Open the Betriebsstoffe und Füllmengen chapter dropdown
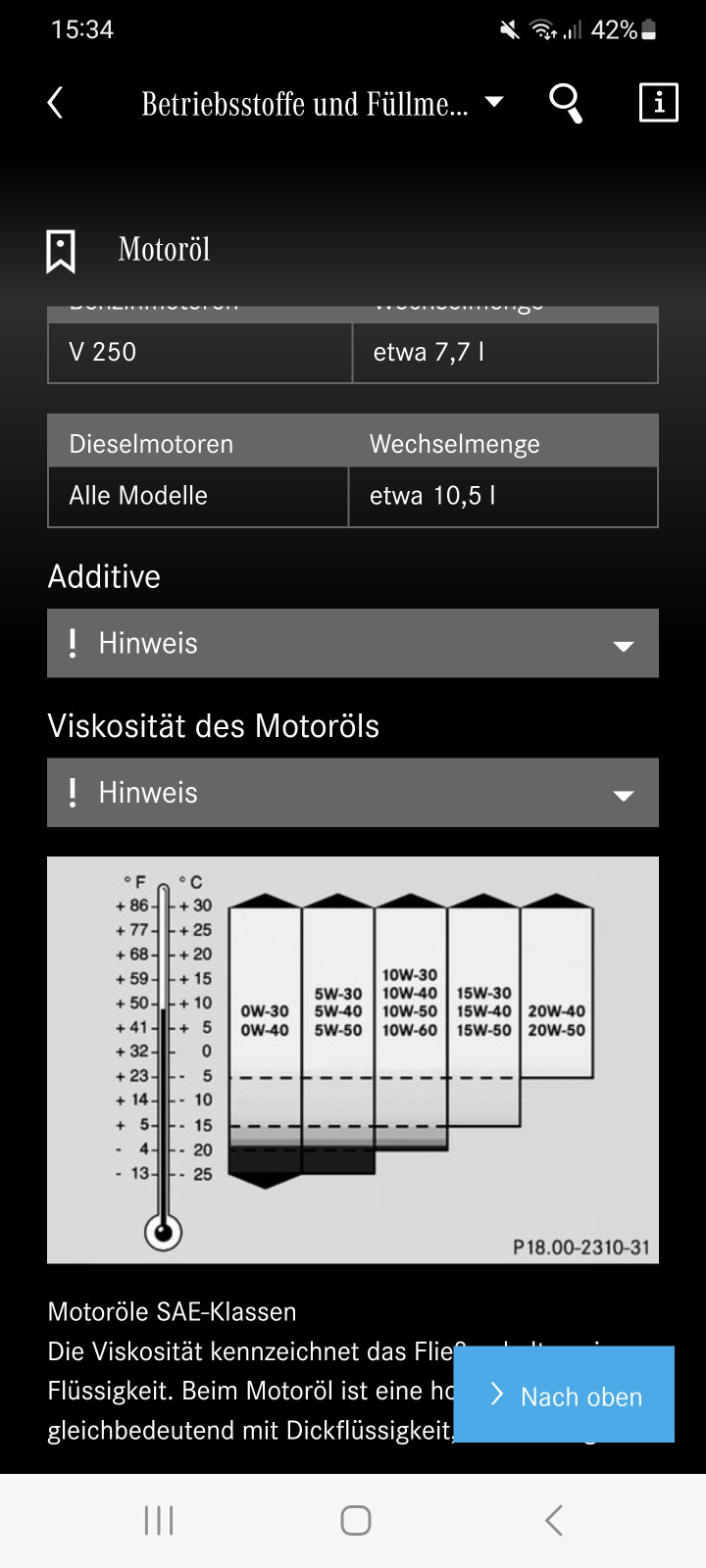Viewport: 706px width, 1568px height. tap(322, 103)
